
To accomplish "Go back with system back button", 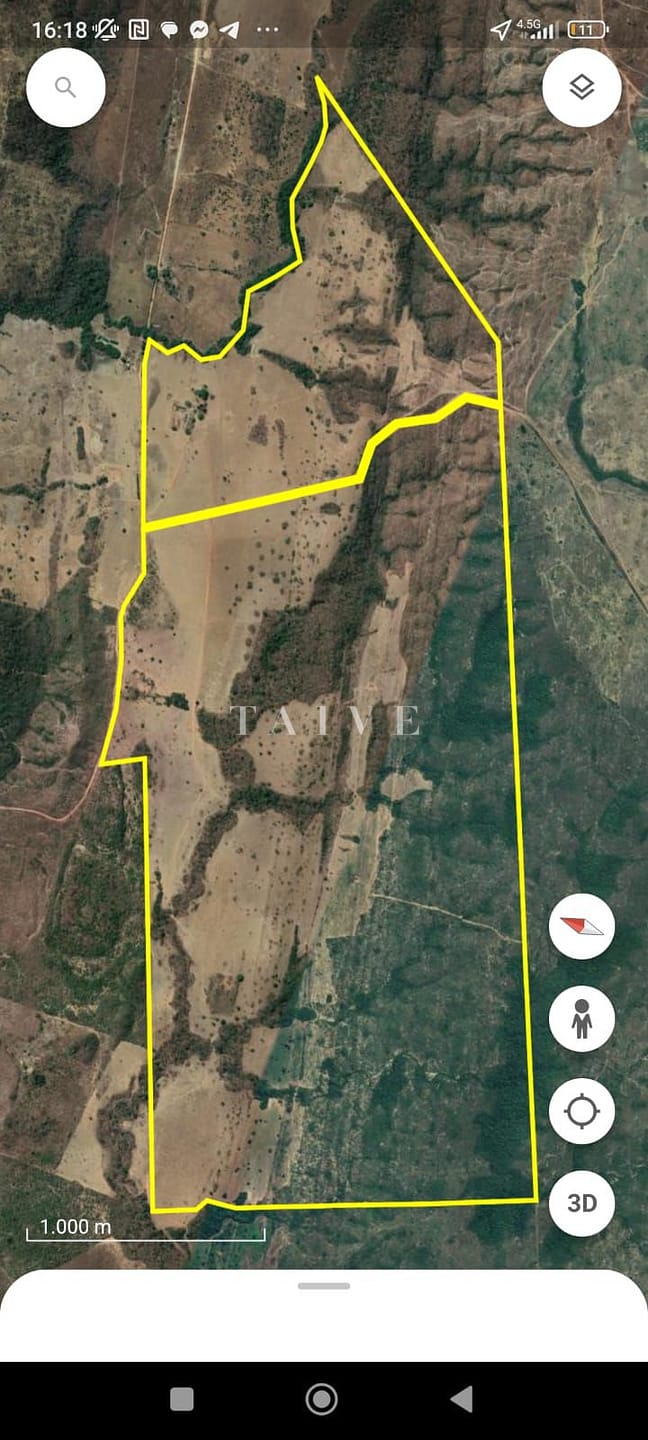I will point(461,1399).
